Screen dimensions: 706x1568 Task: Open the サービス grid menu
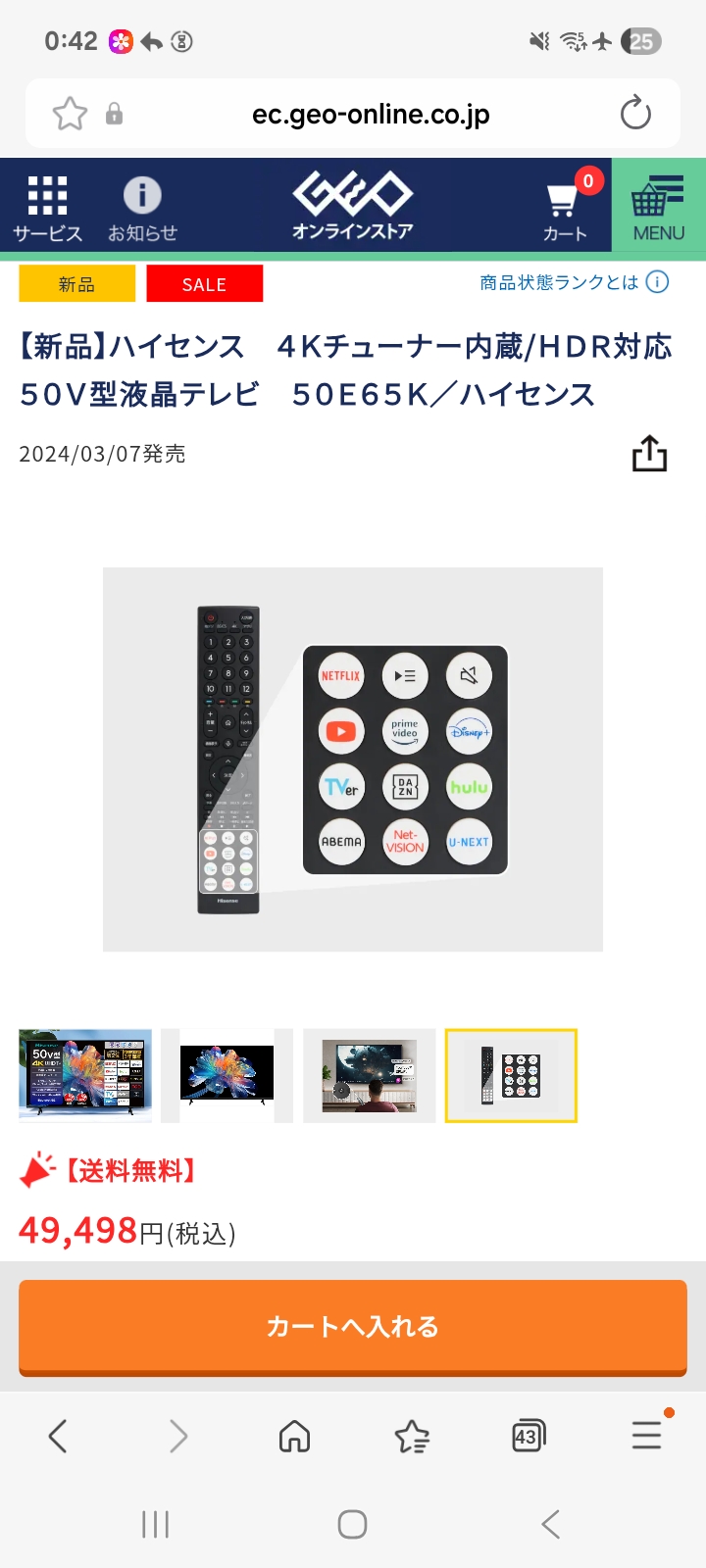[x=47, y=208]
